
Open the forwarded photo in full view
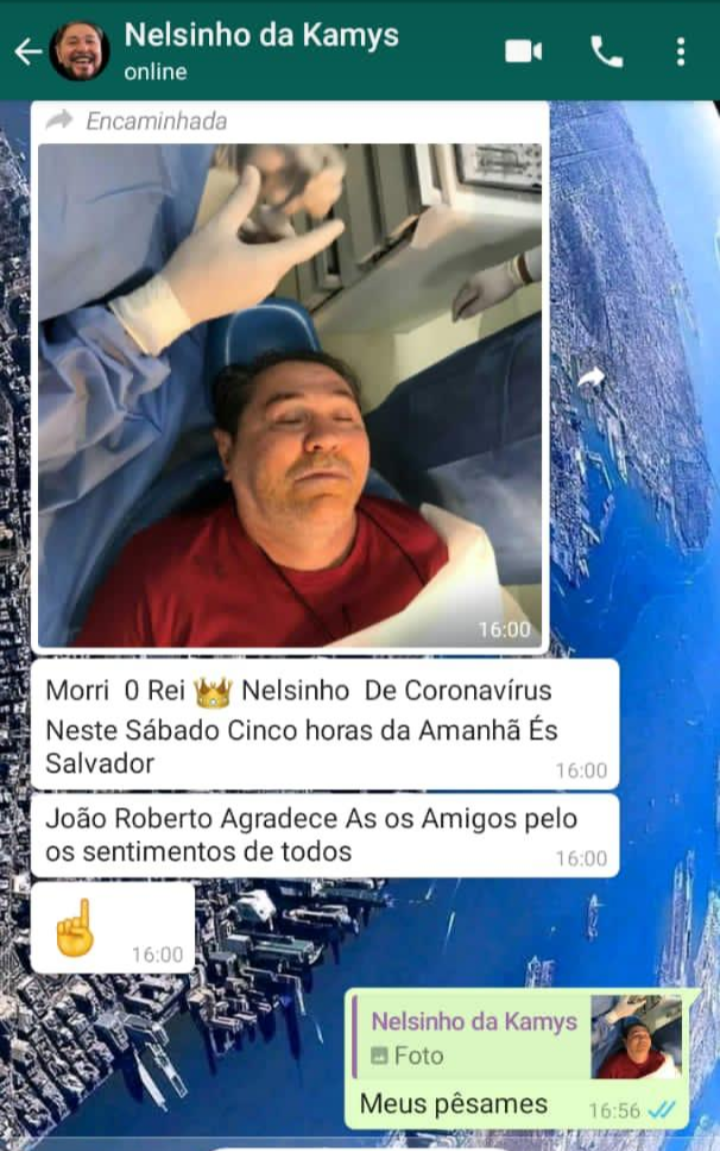(x=290, y=395)
